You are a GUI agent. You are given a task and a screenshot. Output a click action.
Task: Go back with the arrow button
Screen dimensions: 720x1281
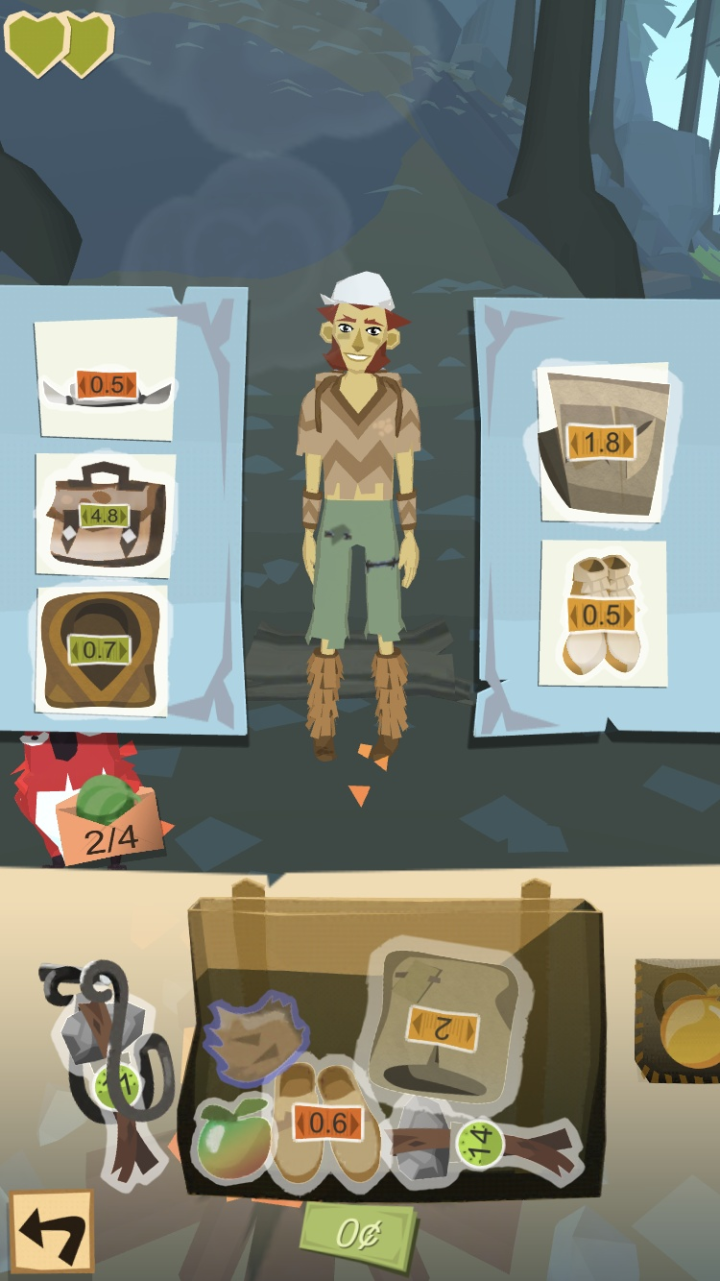(x=52, y=1230)
